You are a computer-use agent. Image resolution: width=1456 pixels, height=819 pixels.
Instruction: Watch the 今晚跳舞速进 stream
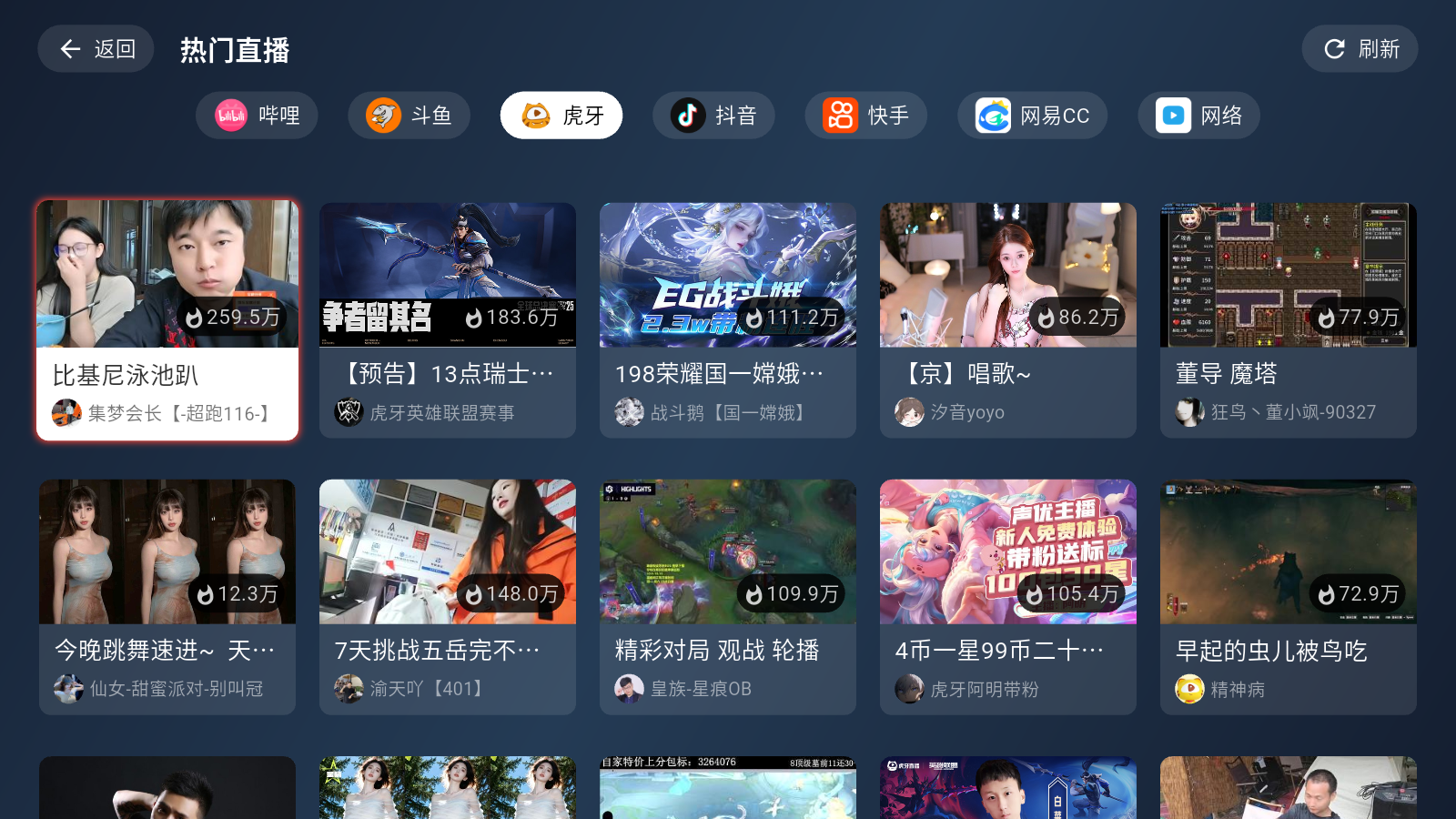click(167, 597)
